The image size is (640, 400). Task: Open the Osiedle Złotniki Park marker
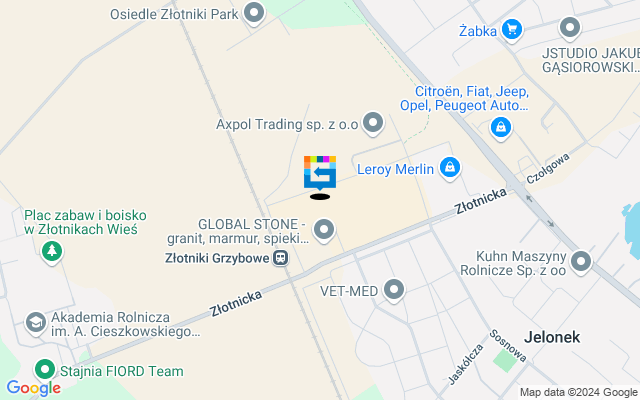pos(254,14)
